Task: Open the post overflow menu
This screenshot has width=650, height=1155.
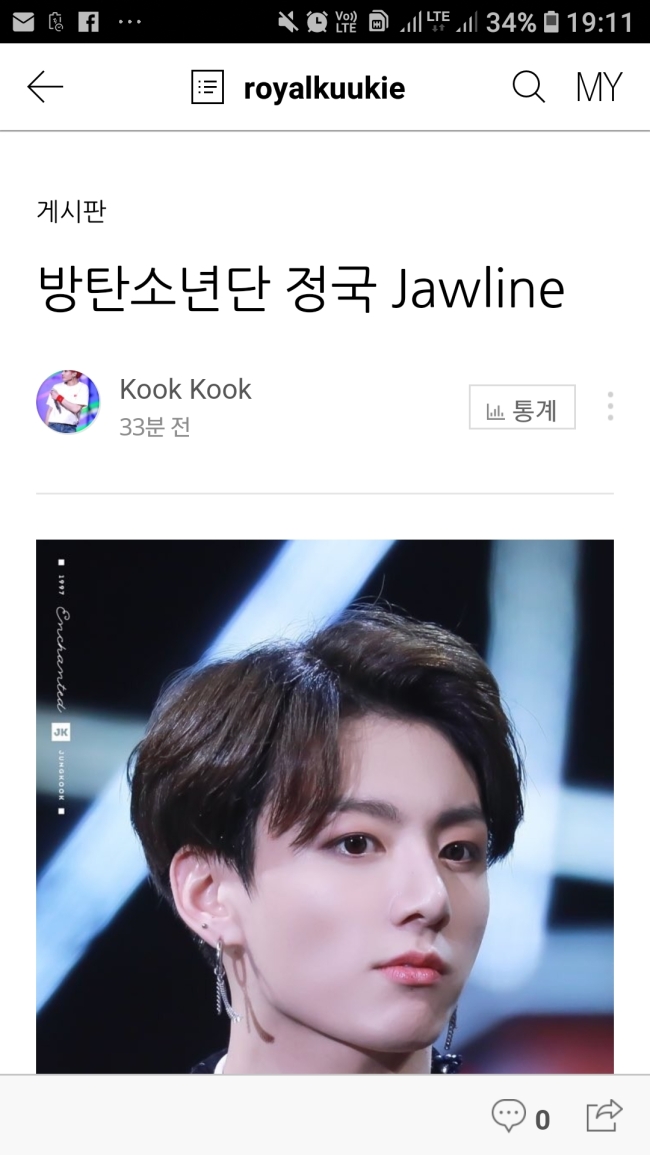Action: pos(610,406)
